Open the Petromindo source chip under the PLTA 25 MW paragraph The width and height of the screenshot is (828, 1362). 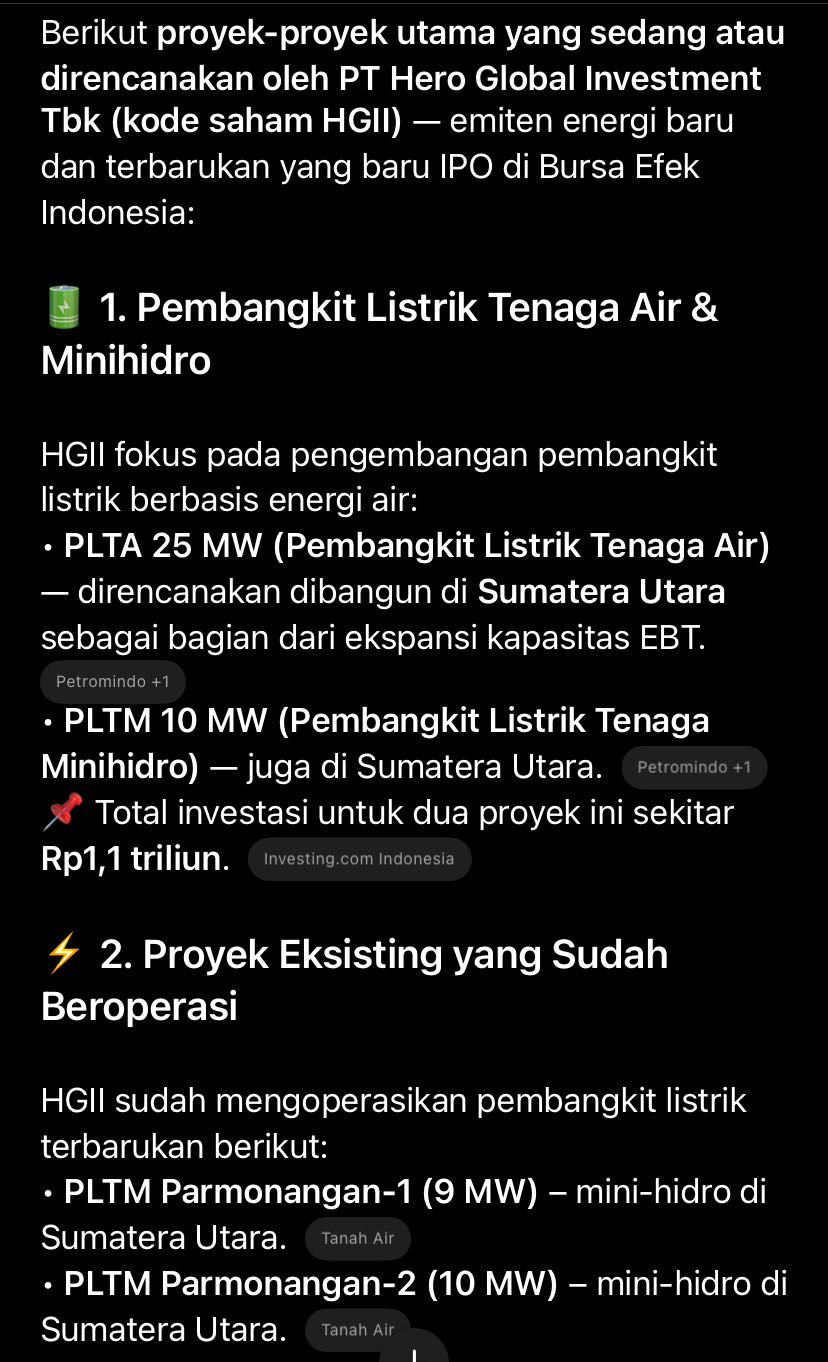click(113, 682)
